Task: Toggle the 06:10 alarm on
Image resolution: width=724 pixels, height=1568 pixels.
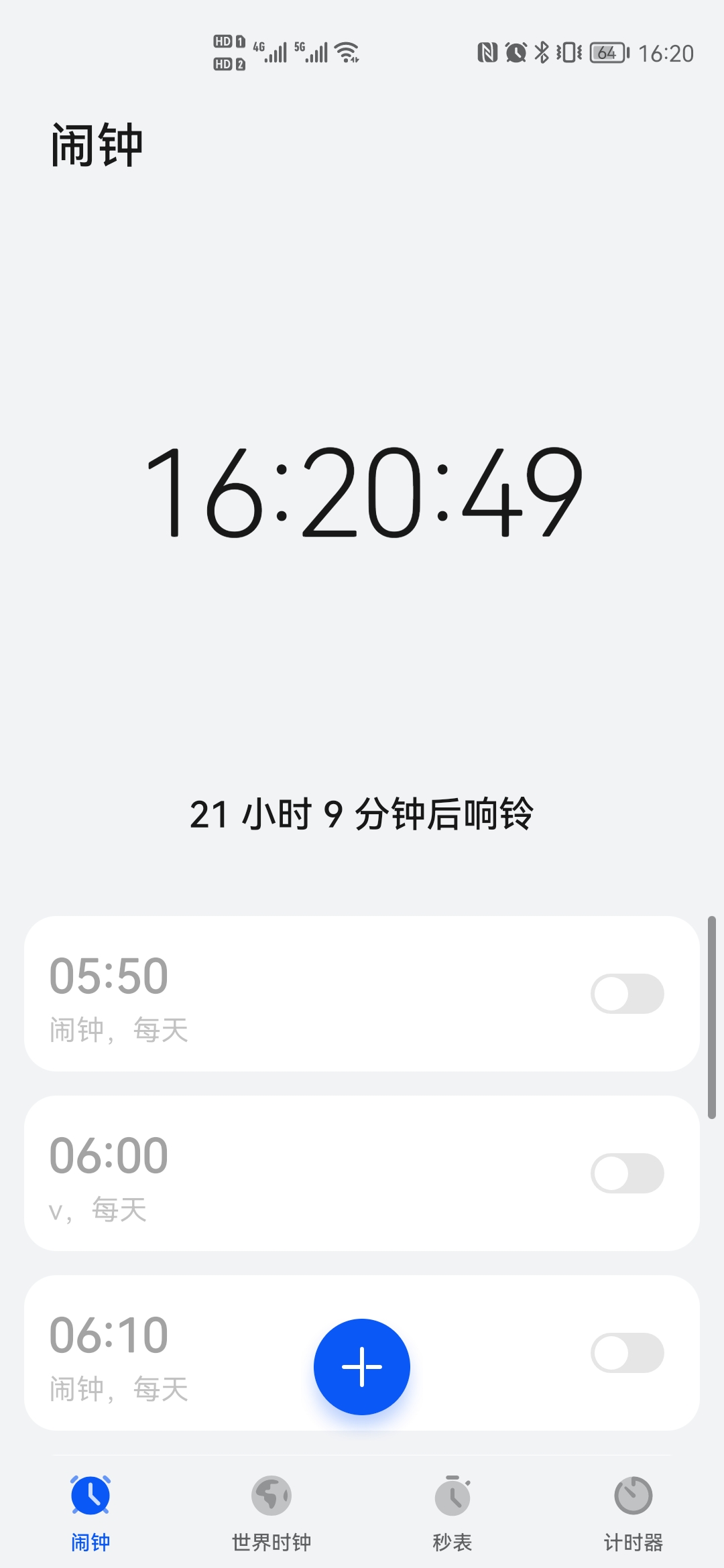Action: pyautogui.click(x=627, y=1352)
